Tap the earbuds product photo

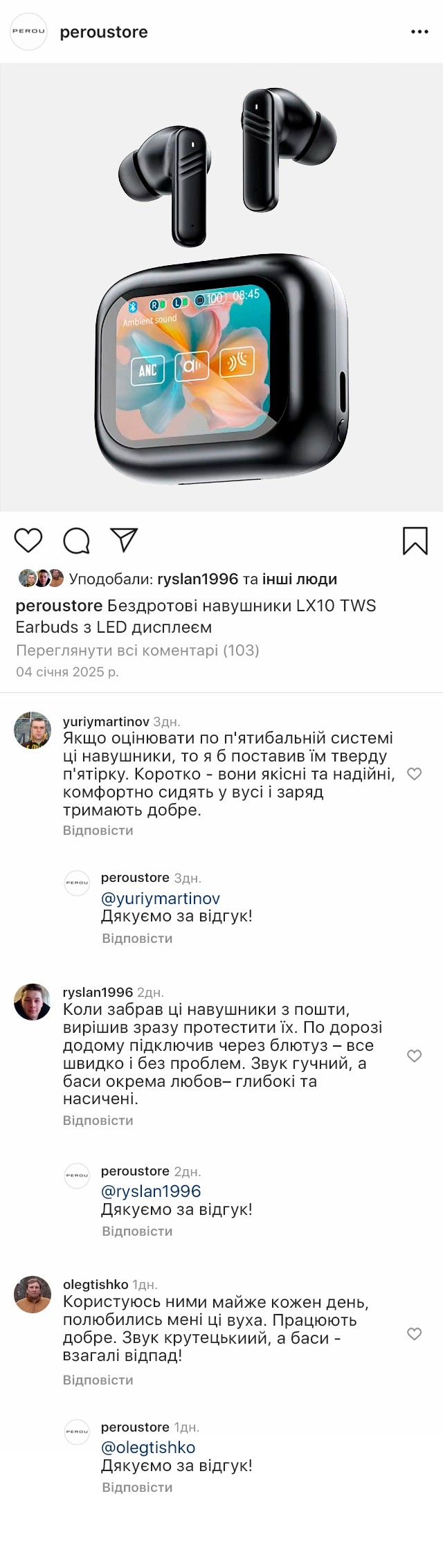pyautogui.click(x=221, y=287)
